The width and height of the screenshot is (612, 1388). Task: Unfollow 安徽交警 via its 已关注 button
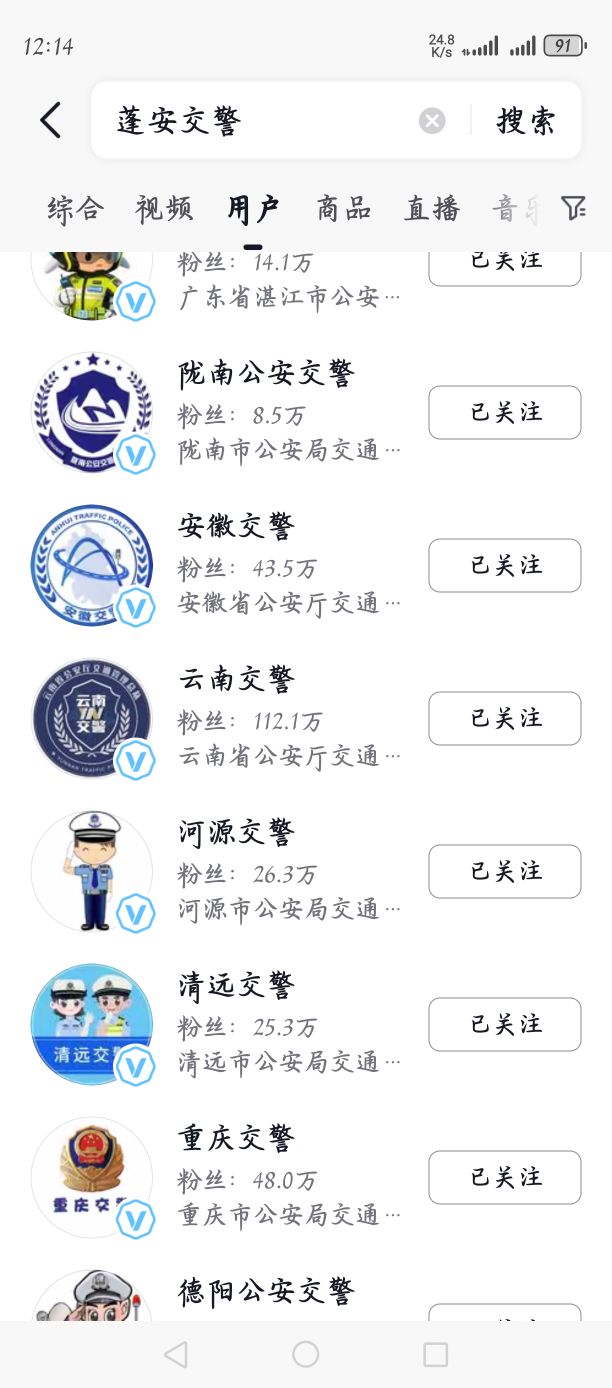click(505, 565)
